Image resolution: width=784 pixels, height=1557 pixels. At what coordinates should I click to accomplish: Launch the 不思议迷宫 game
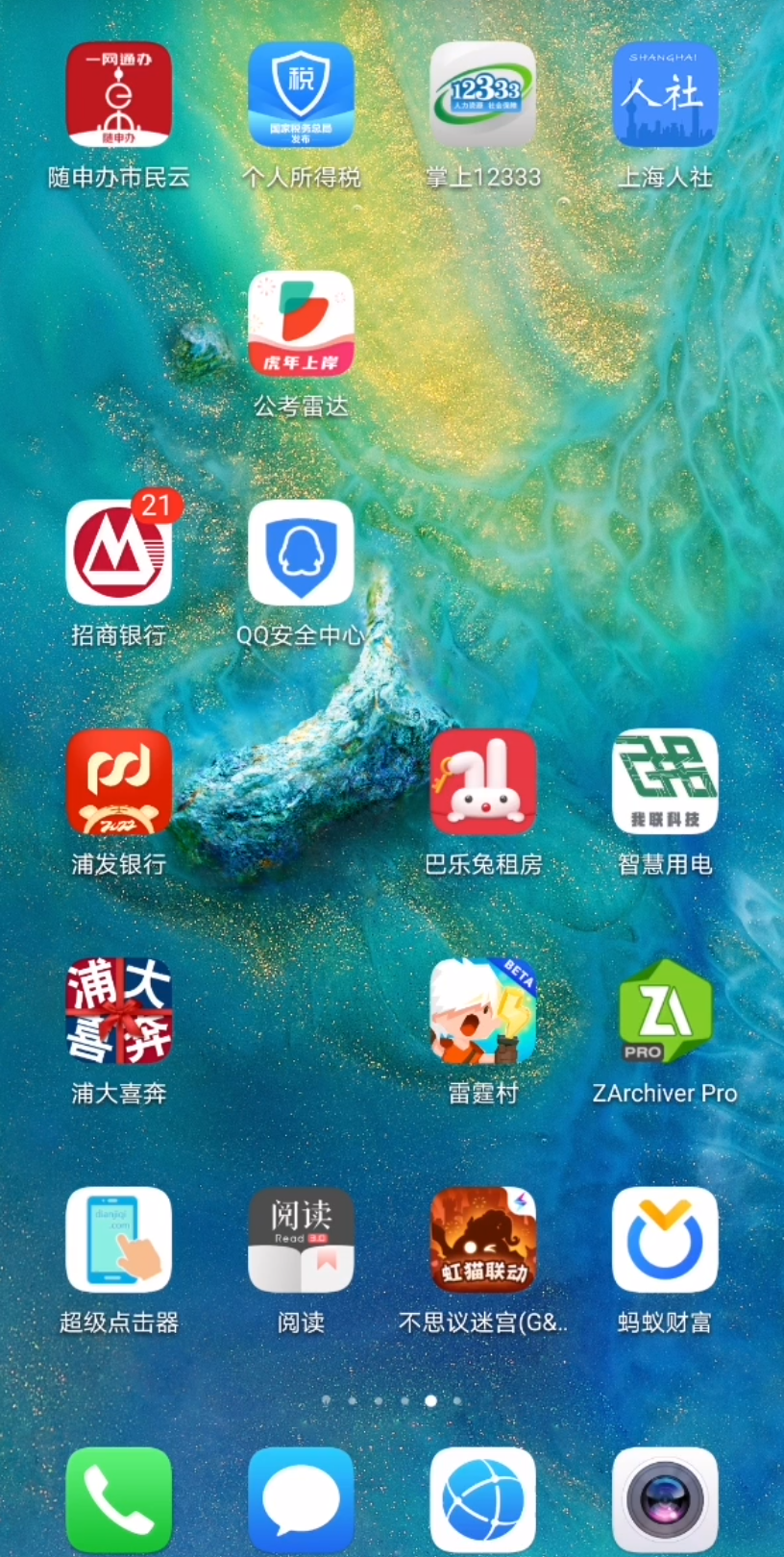482,1240
